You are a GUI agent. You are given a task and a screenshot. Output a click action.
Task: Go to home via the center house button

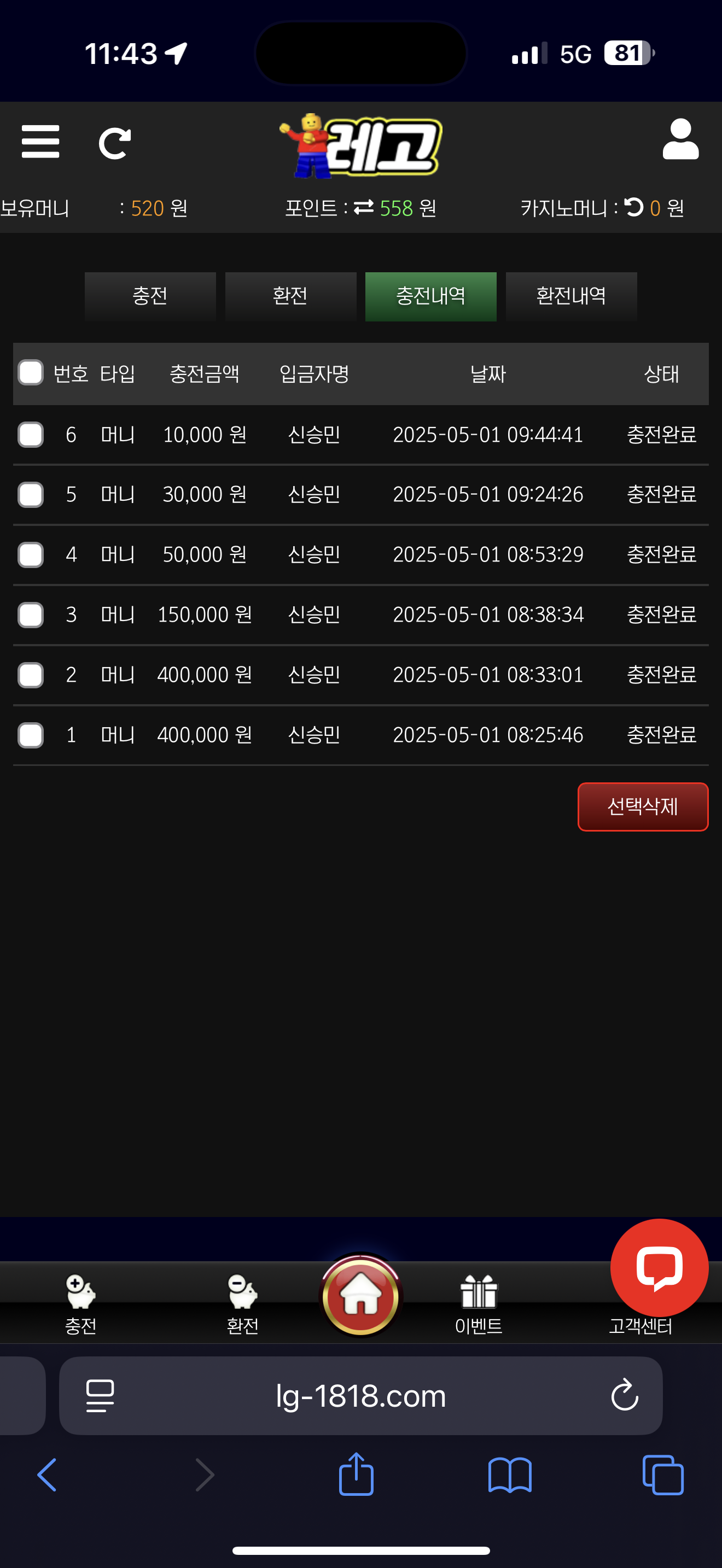(x=360, y=1294)
